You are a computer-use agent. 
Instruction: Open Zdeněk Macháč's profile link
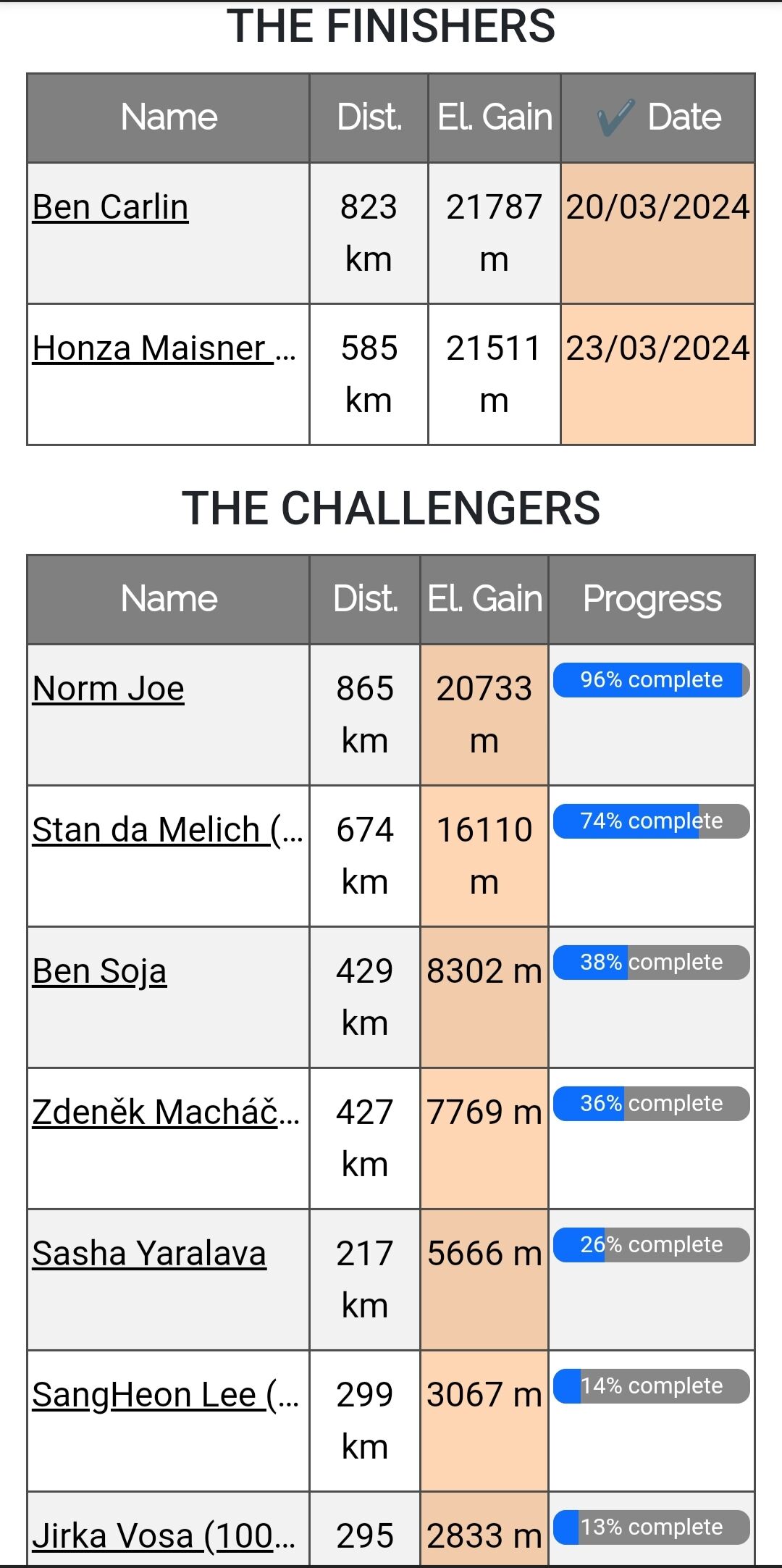(165, 1112)
